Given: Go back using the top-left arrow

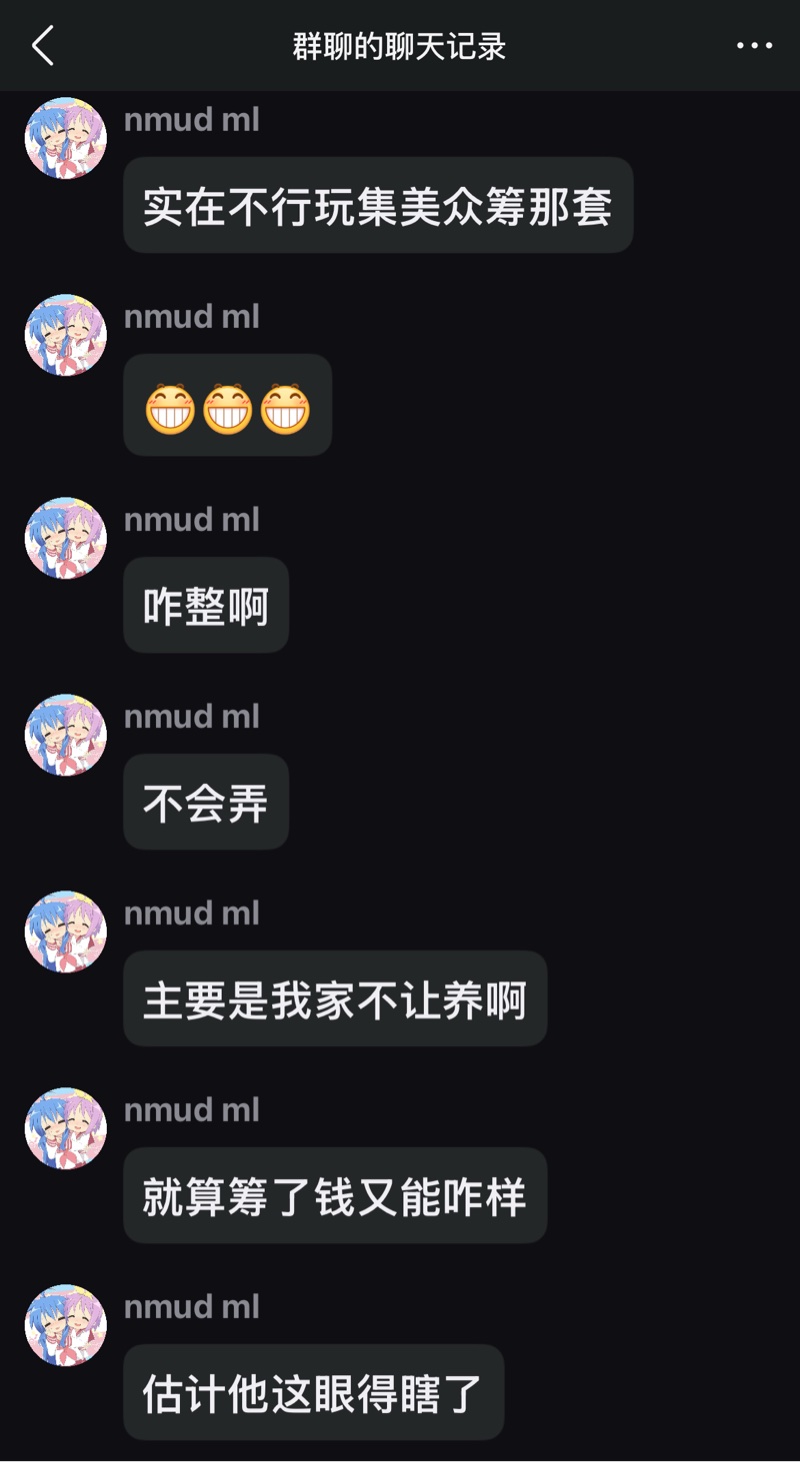Looking at the screenshot, I should pyautogui.click(x=42, y=46).
